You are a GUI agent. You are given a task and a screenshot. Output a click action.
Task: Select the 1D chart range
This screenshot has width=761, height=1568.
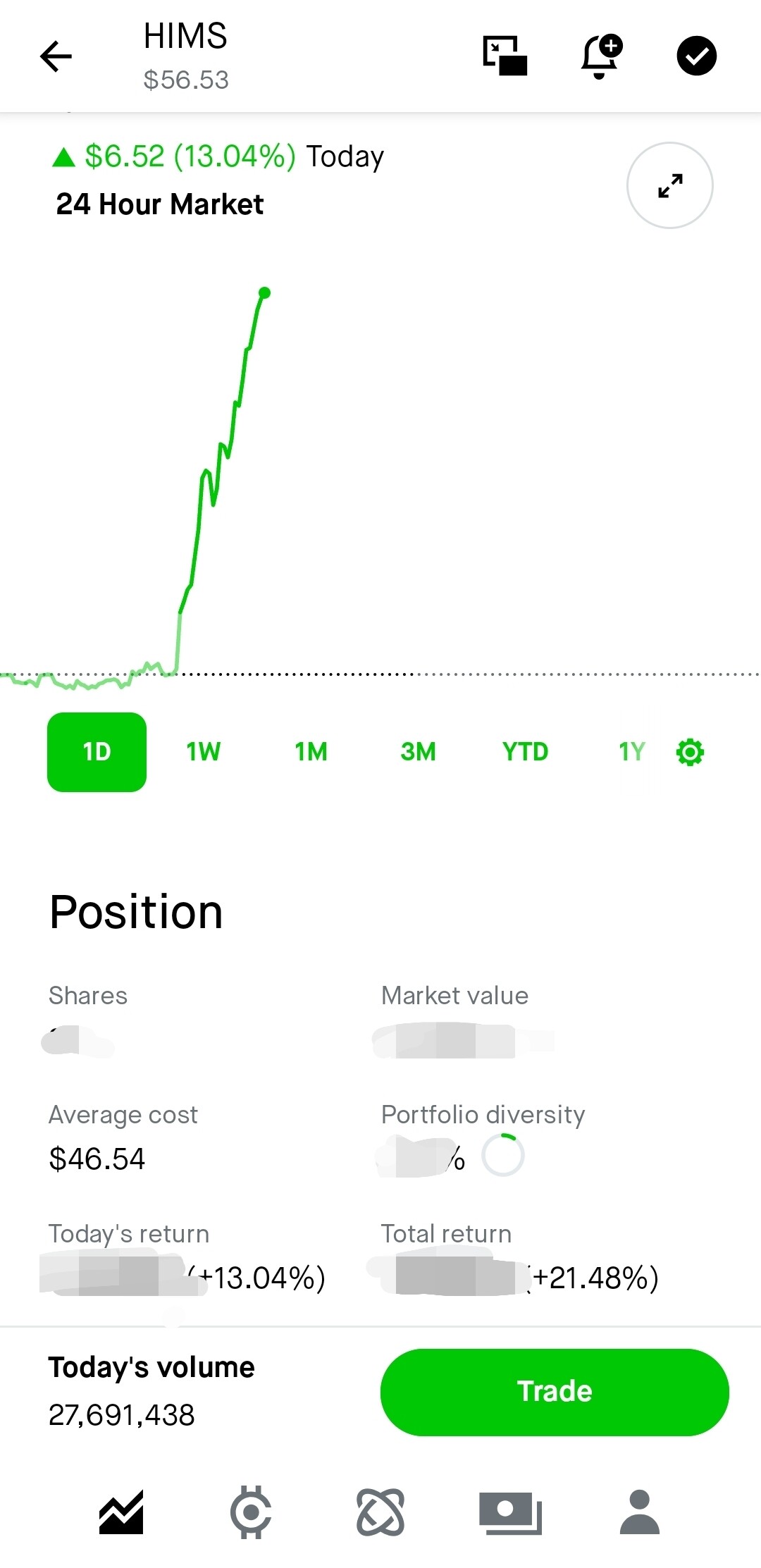coord(97,752)
